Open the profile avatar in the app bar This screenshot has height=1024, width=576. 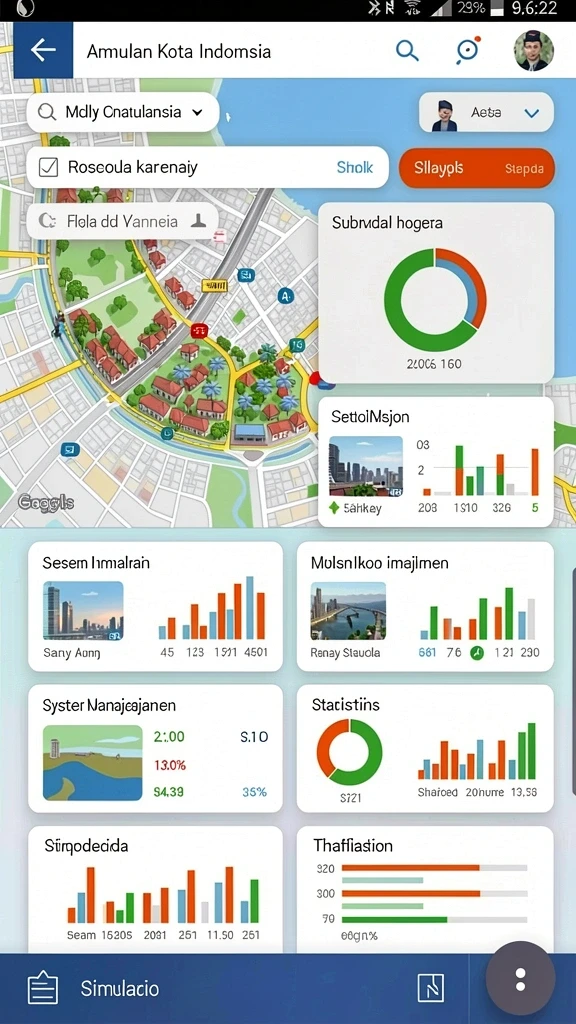[533, 50]
